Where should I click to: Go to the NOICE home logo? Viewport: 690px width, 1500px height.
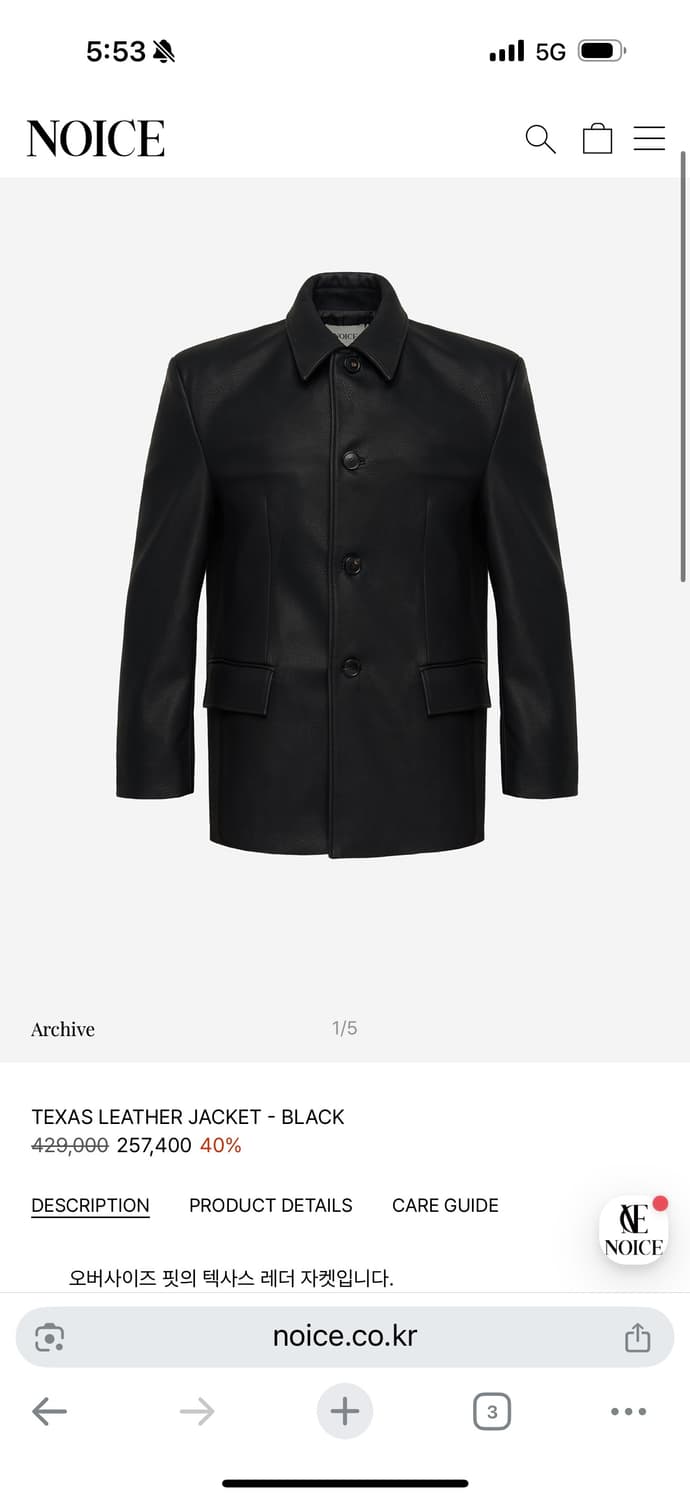coord(96,139)
